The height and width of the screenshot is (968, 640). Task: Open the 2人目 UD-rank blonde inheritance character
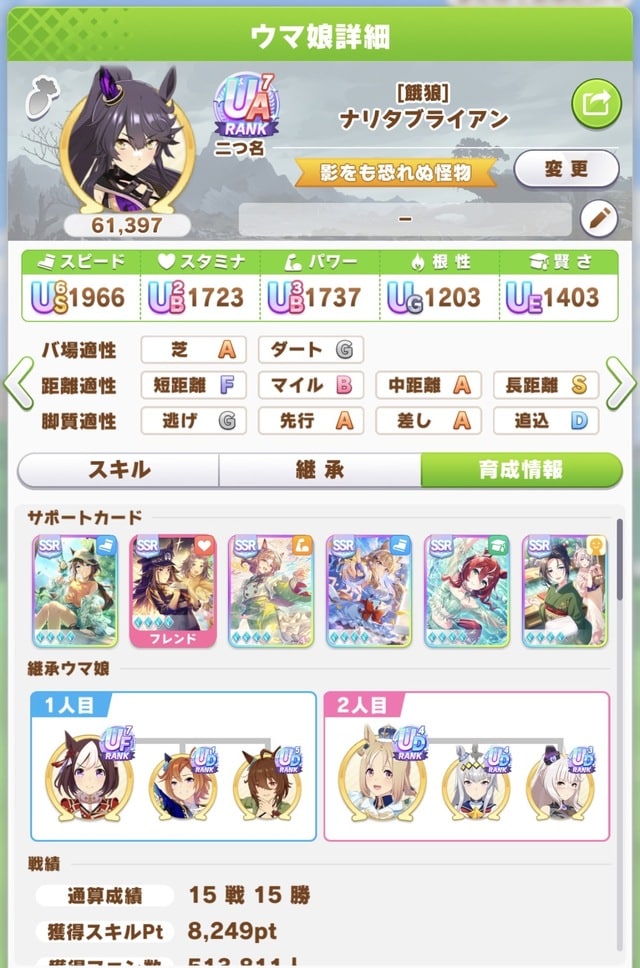(373, 778)
